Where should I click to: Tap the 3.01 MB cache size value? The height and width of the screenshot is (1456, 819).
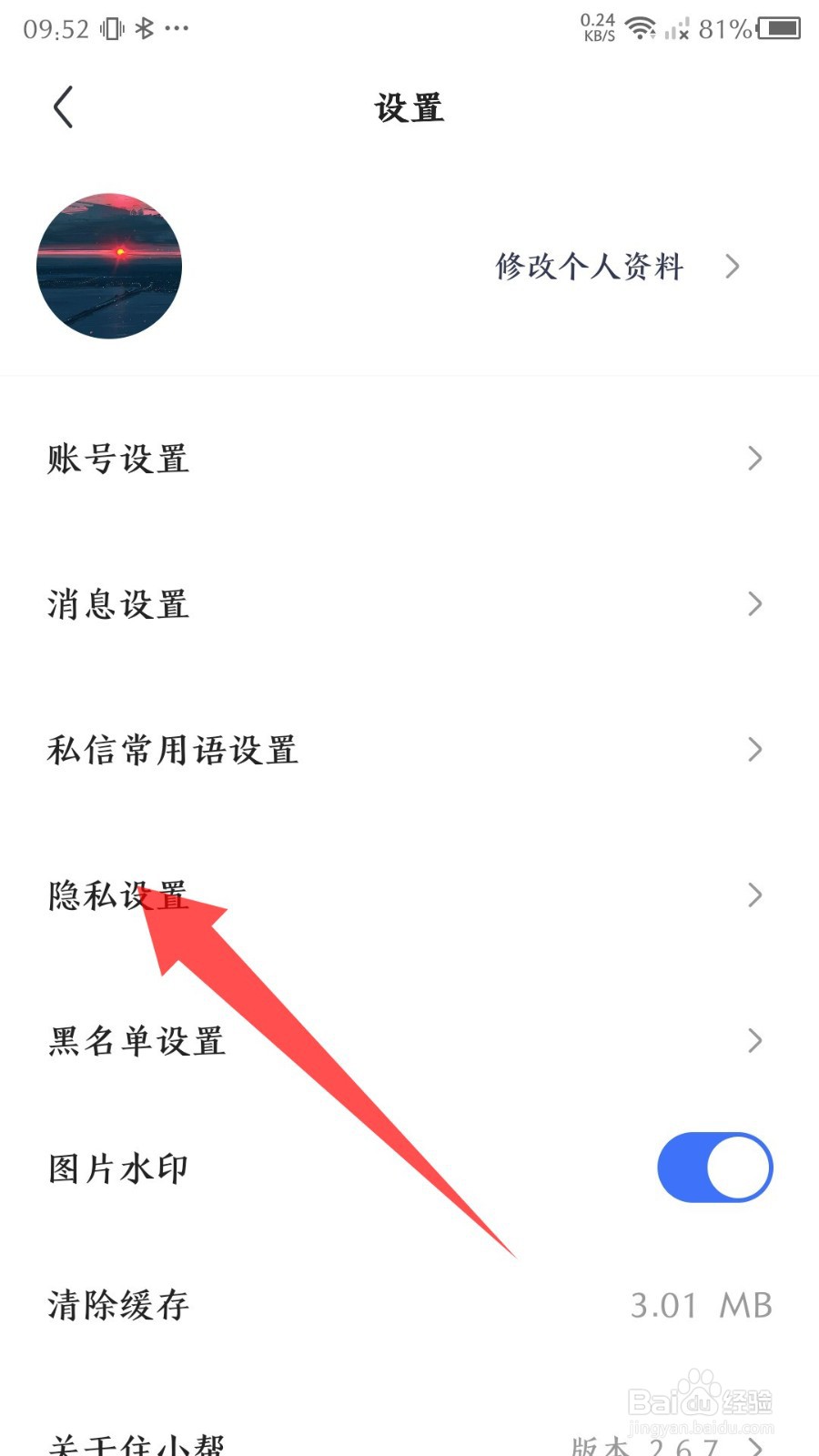point(699,1305)
